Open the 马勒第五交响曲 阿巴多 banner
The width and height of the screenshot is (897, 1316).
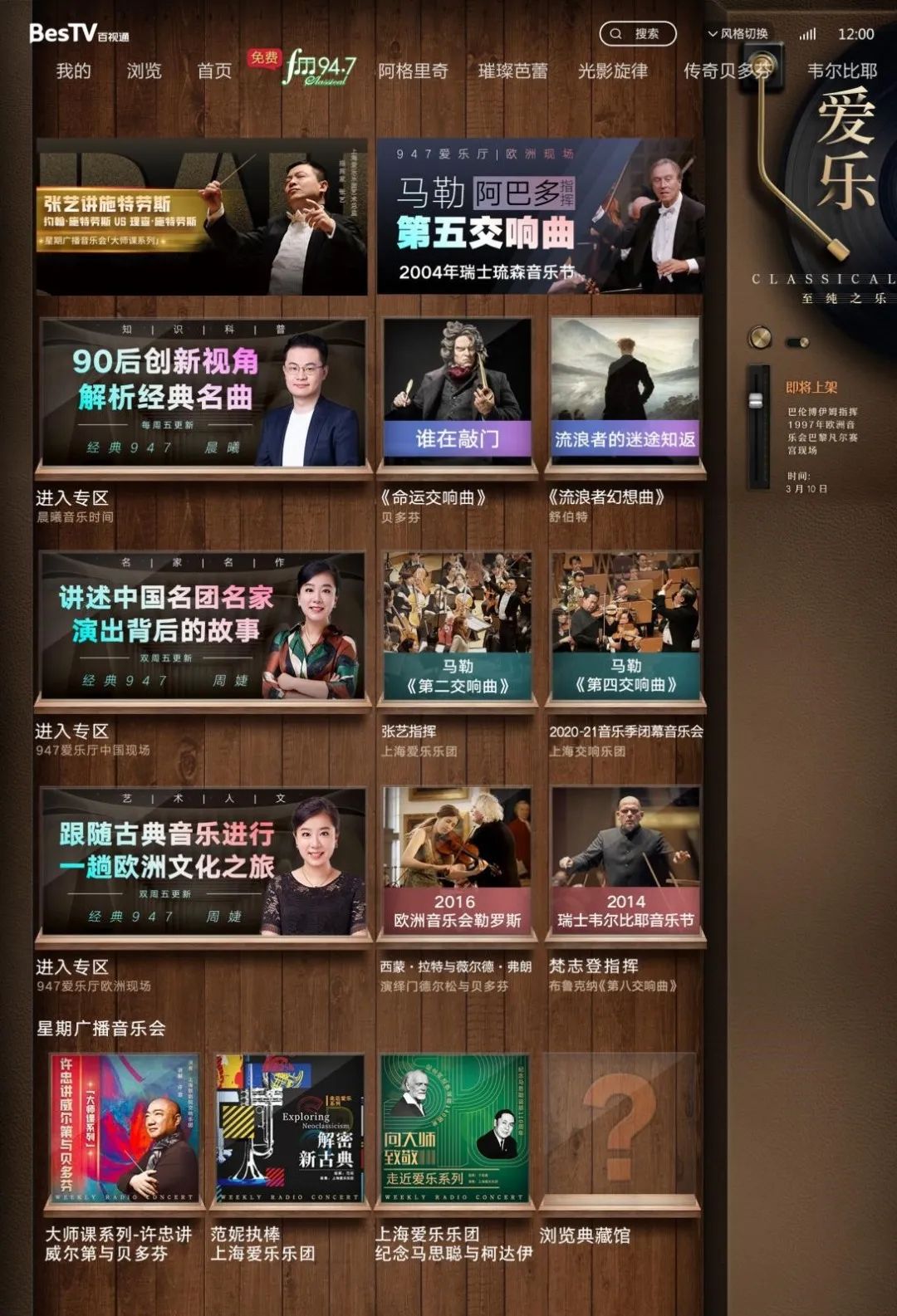[540, 217]
